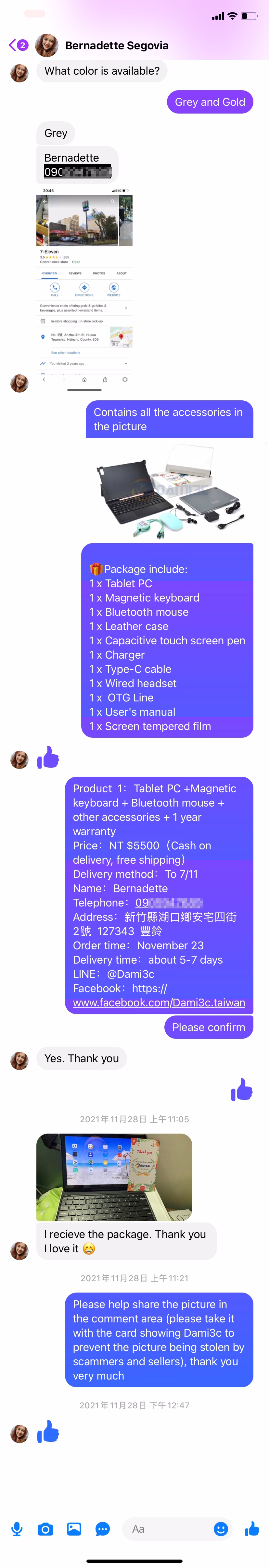Open the camera to take a photo

(46, 1528)
